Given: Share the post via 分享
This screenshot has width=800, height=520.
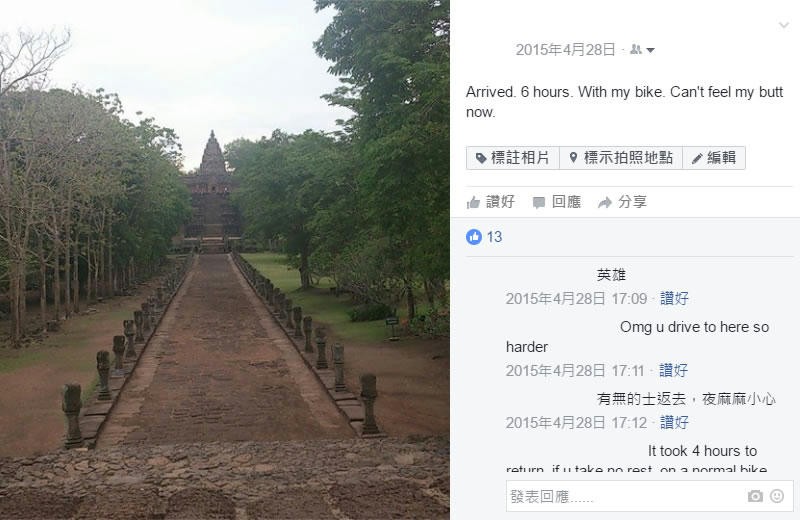Looking at the screenshot, I should click(x=623, y=202).
